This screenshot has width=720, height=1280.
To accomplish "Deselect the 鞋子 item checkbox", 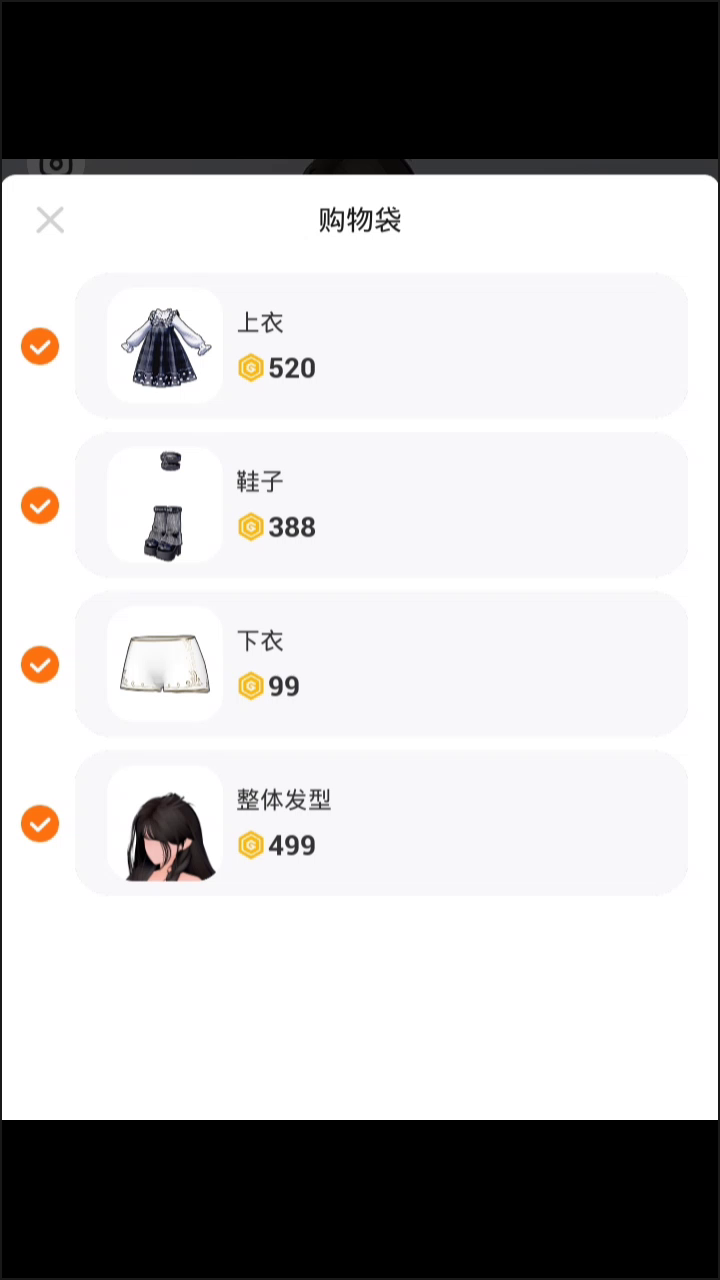I will [40, 505].
